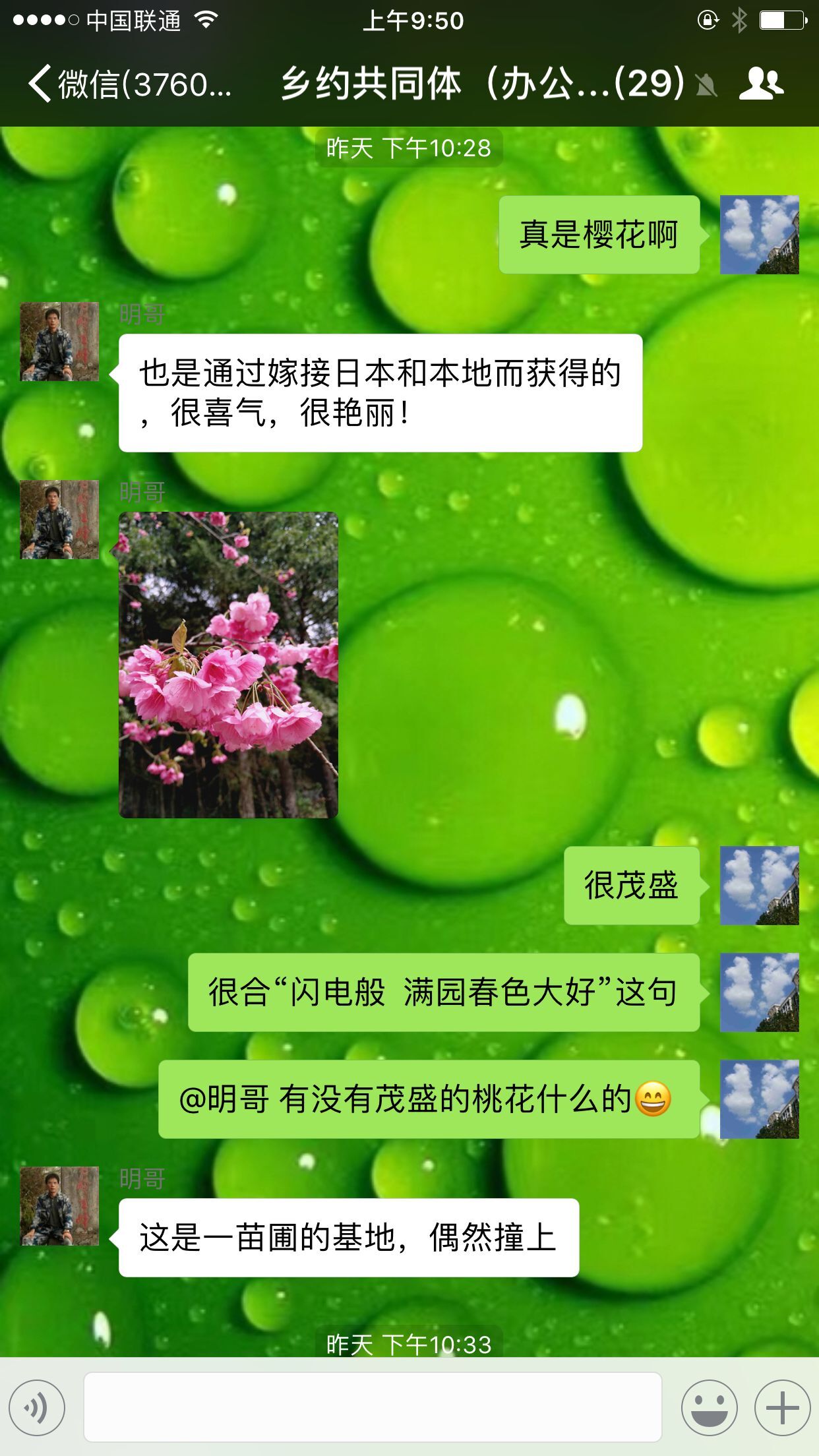Image resolution: width=819 pixels, height=1456 pixels.
Task: Focus the message text field
Action: coord(373,1407)
